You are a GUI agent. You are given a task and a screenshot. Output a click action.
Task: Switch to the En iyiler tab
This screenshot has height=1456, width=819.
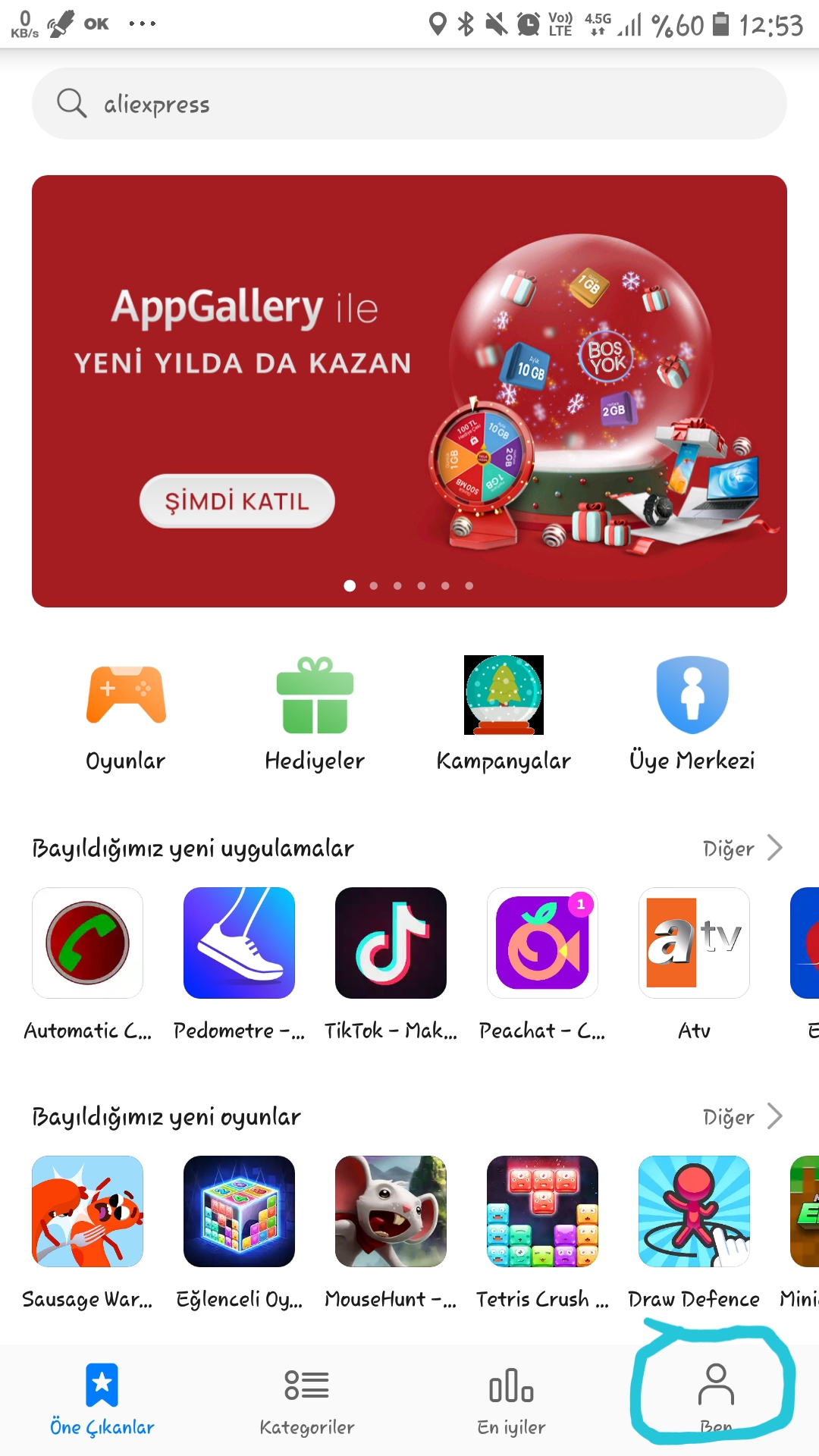pyautogui.click(x=512, y=1399)
